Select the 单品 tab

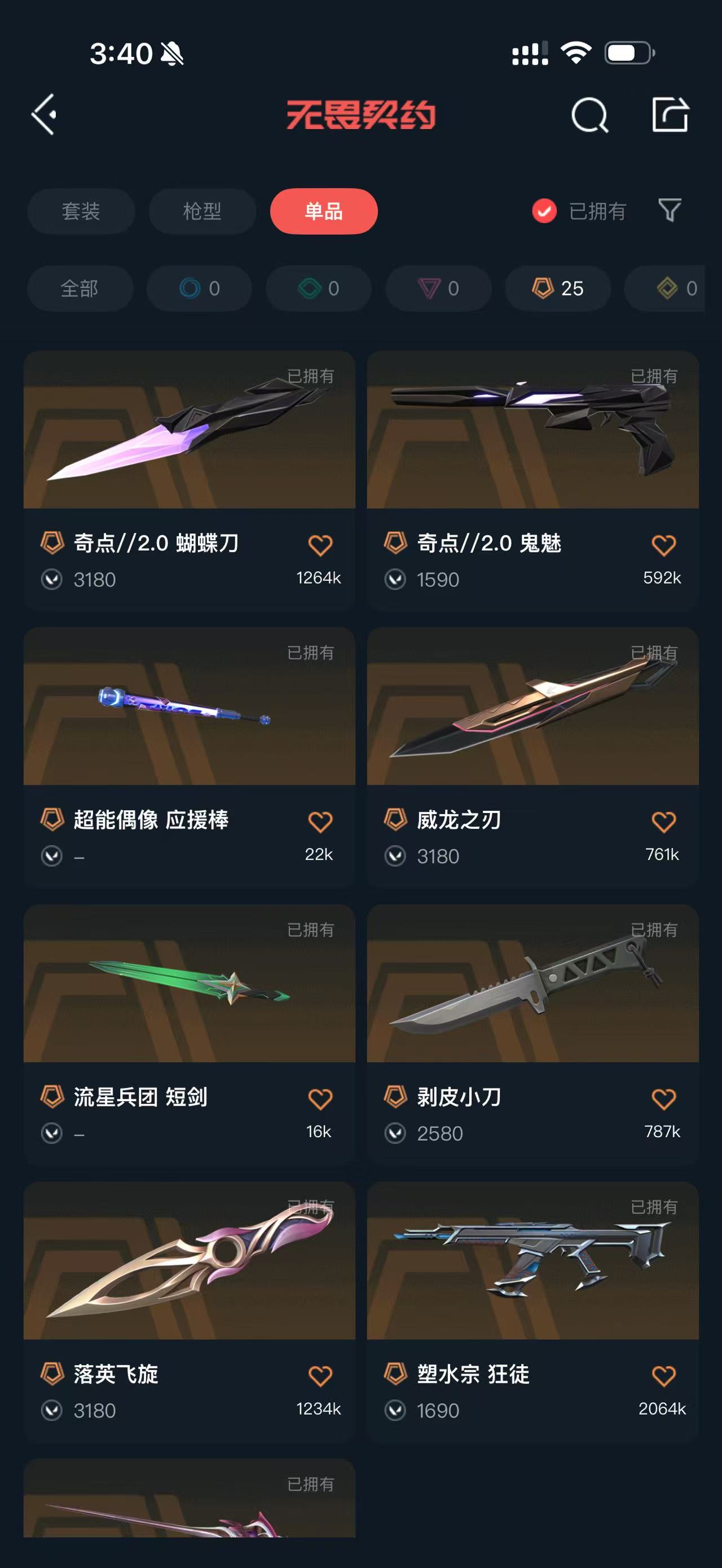[x=324, y=211]
